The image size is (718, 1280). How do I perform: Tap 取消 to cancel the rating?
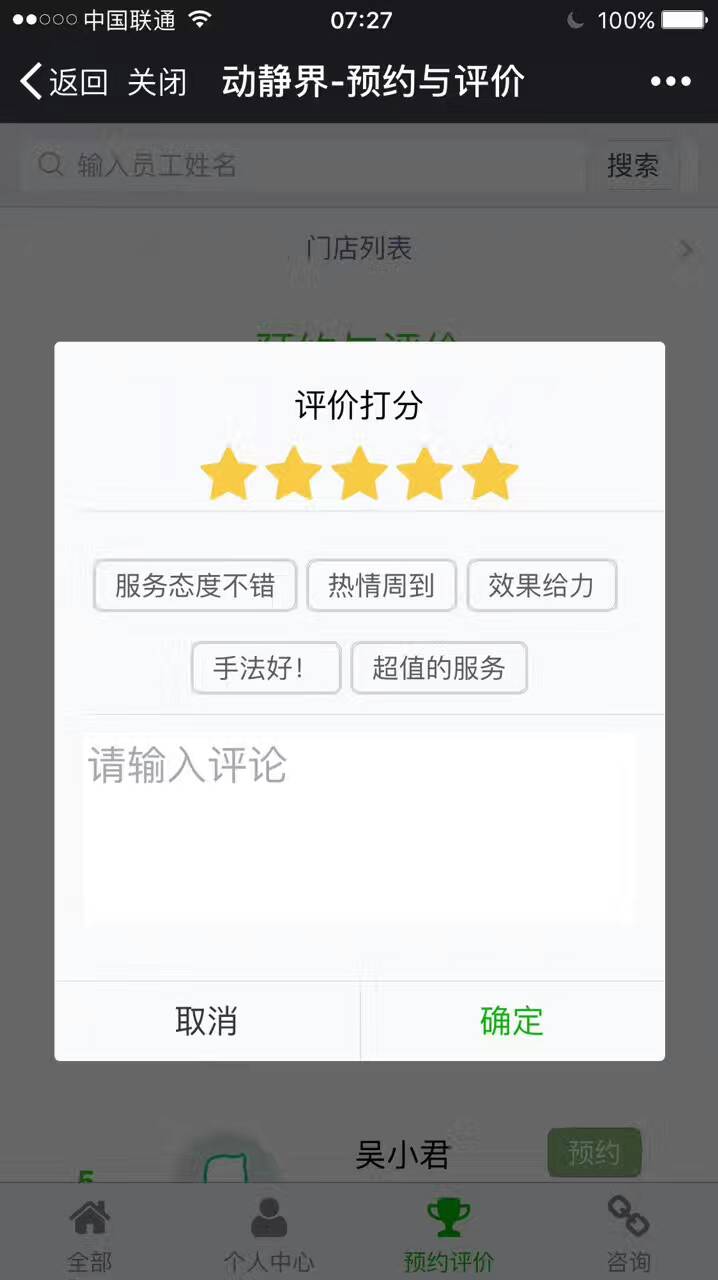[x=206, y=1021]
